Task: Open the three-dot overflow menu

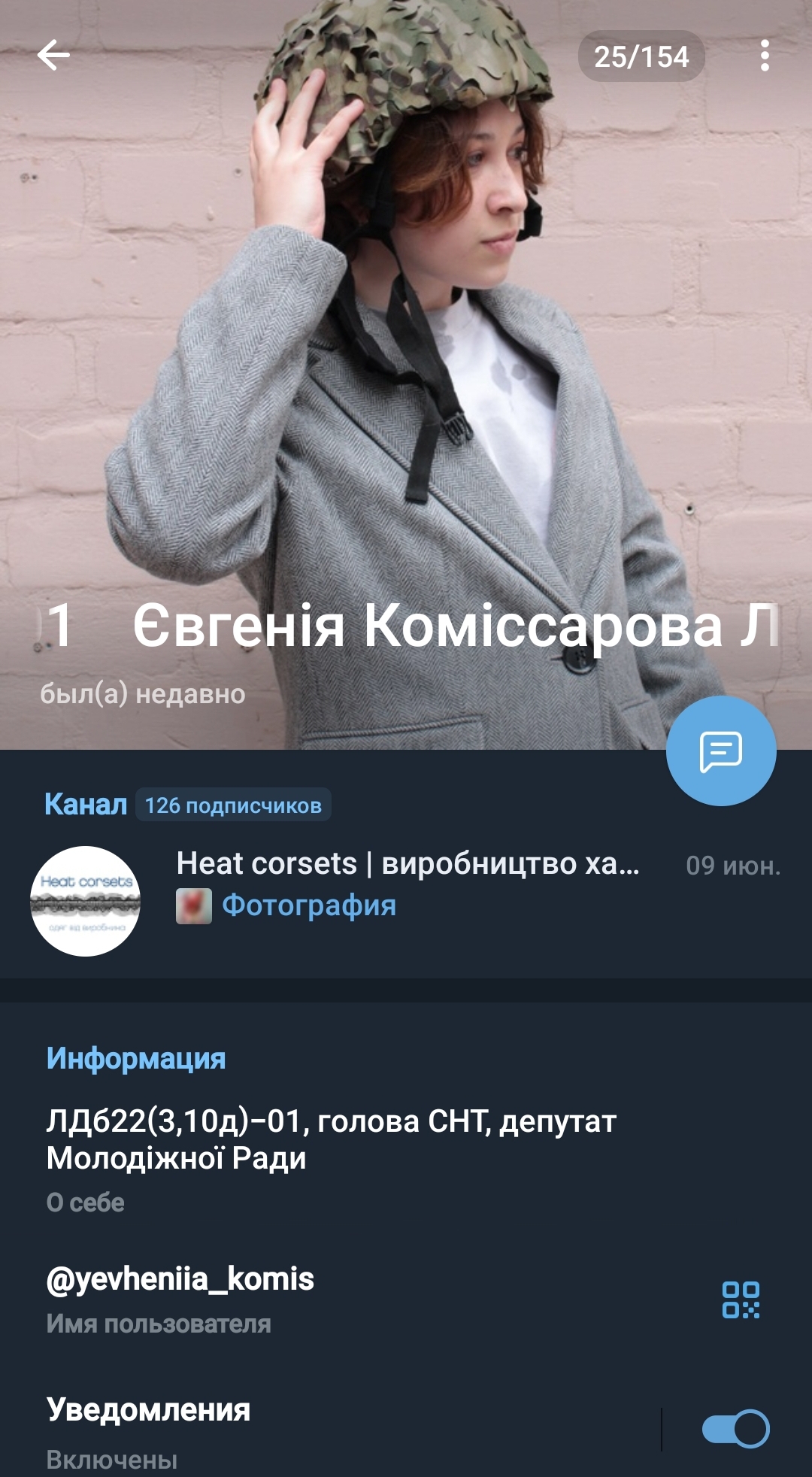Action: click(x=765, y=56)
